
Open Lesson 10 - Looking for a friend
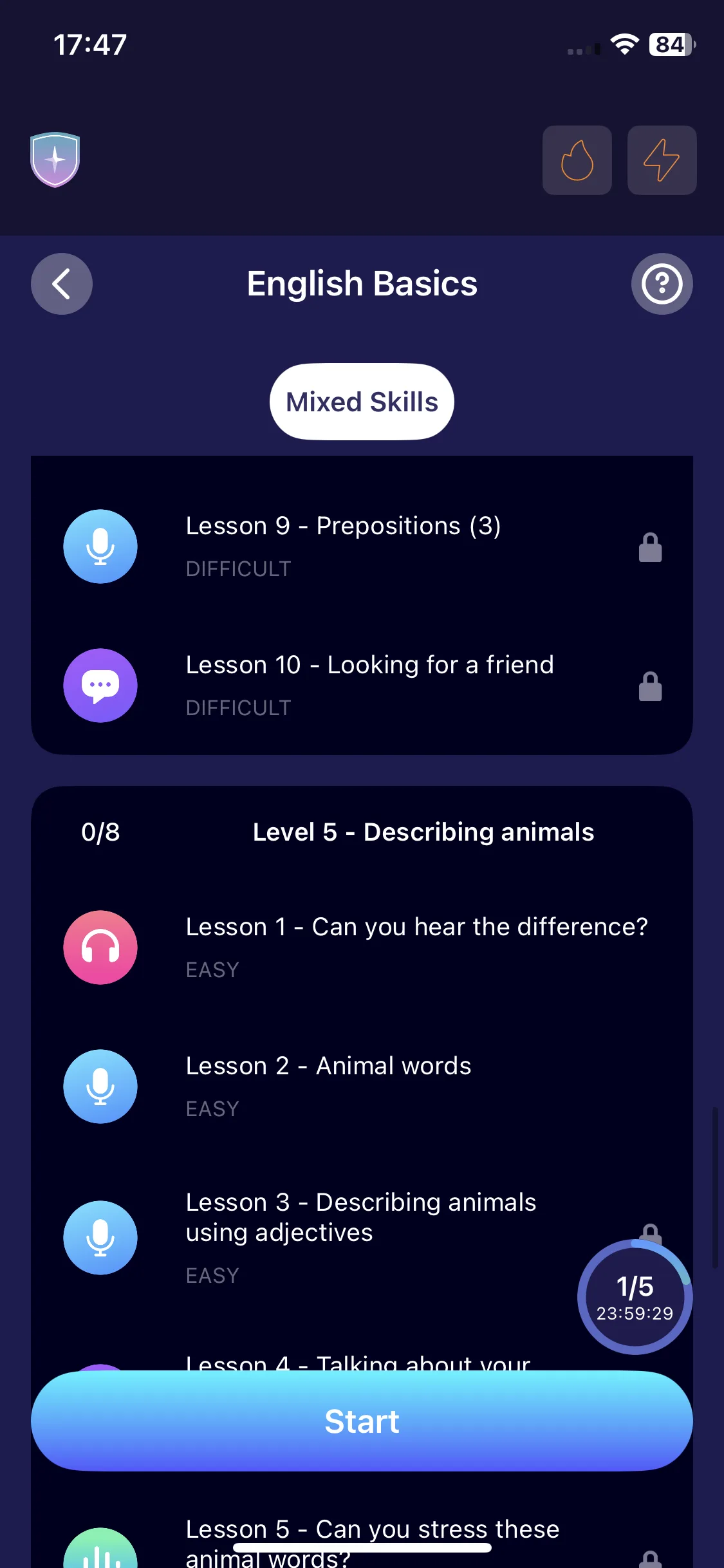(x=360, y=685)
